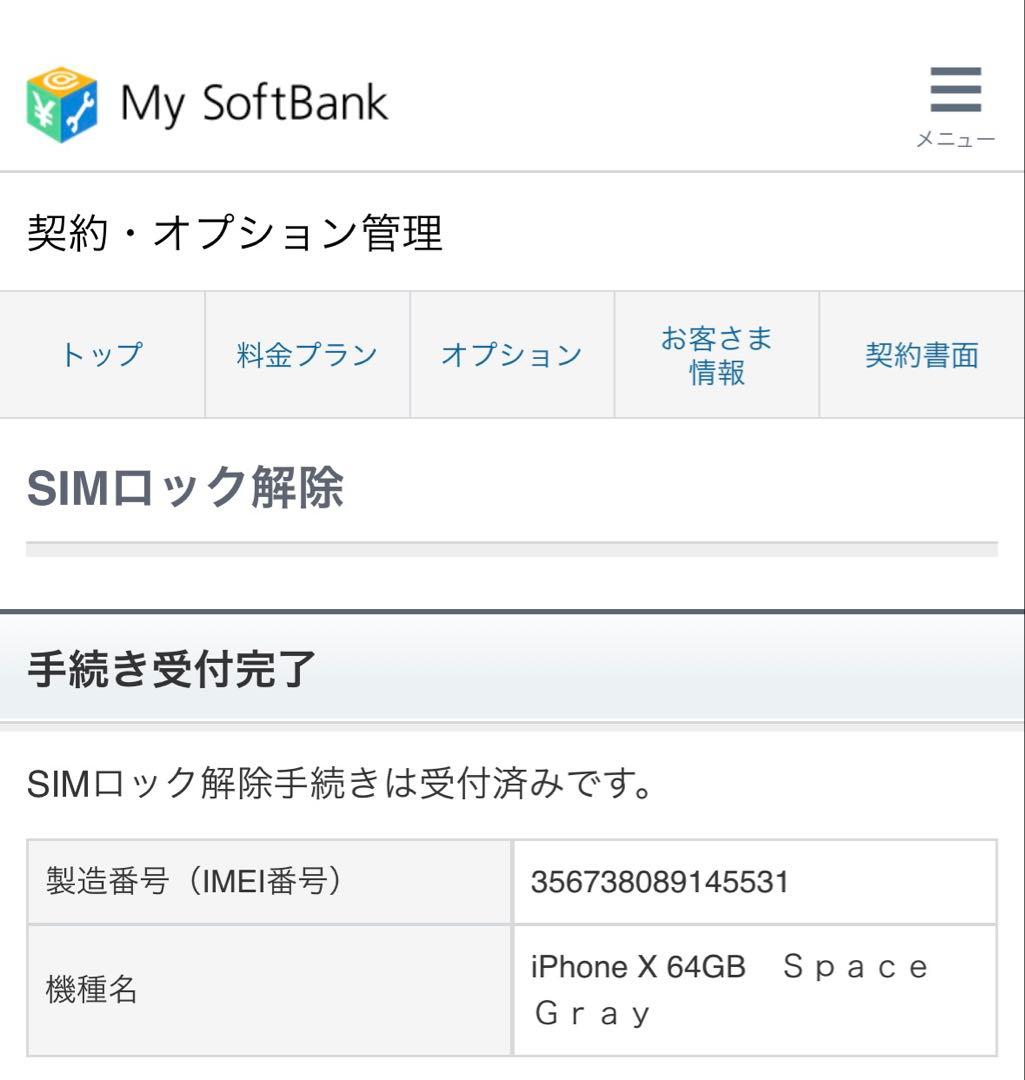
Task: Click the @ mark on the logo cube
Action: coord(60,80)
